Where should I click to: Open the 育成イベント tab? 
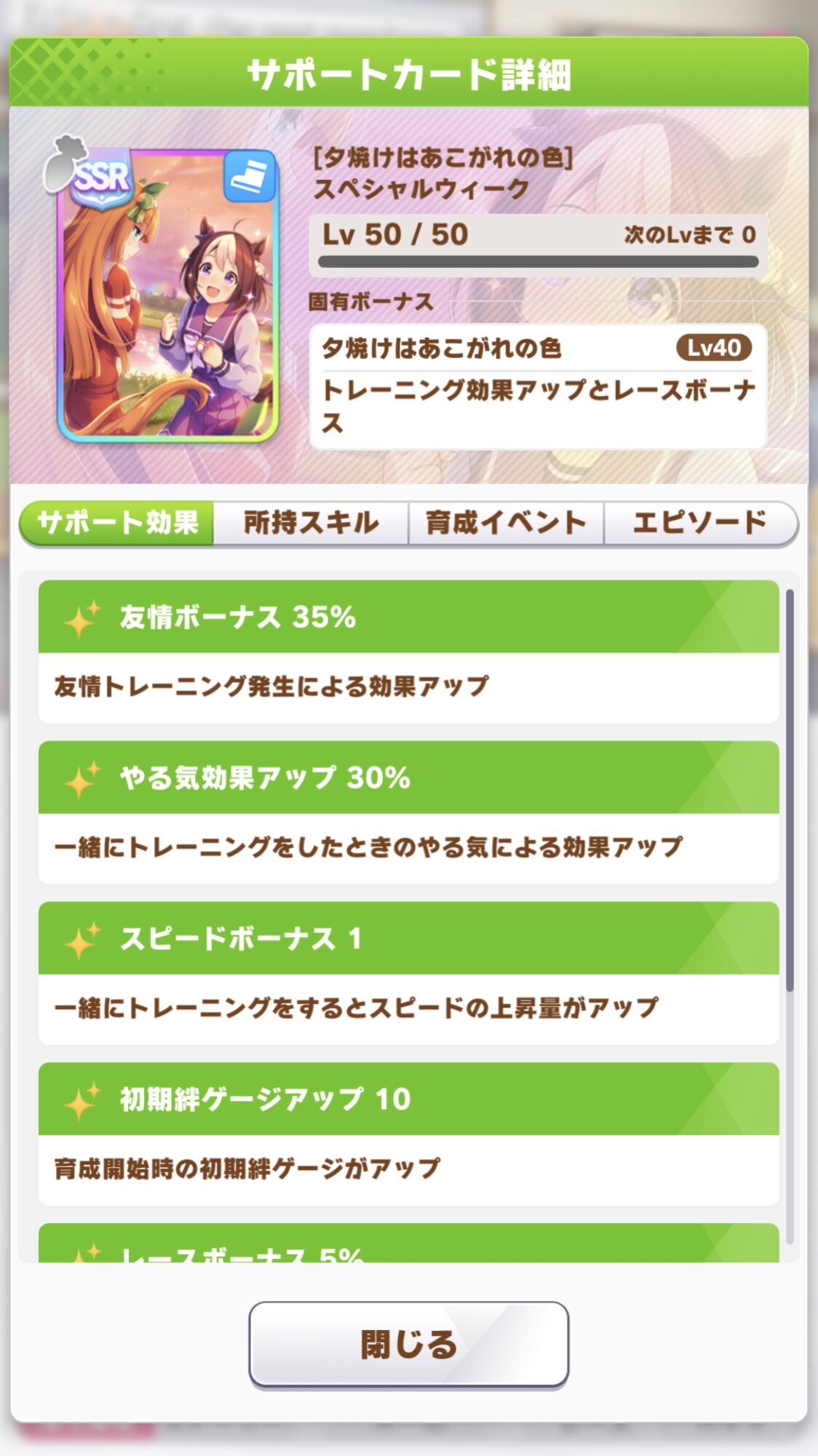pyautogui.click(x=506, y=523)
